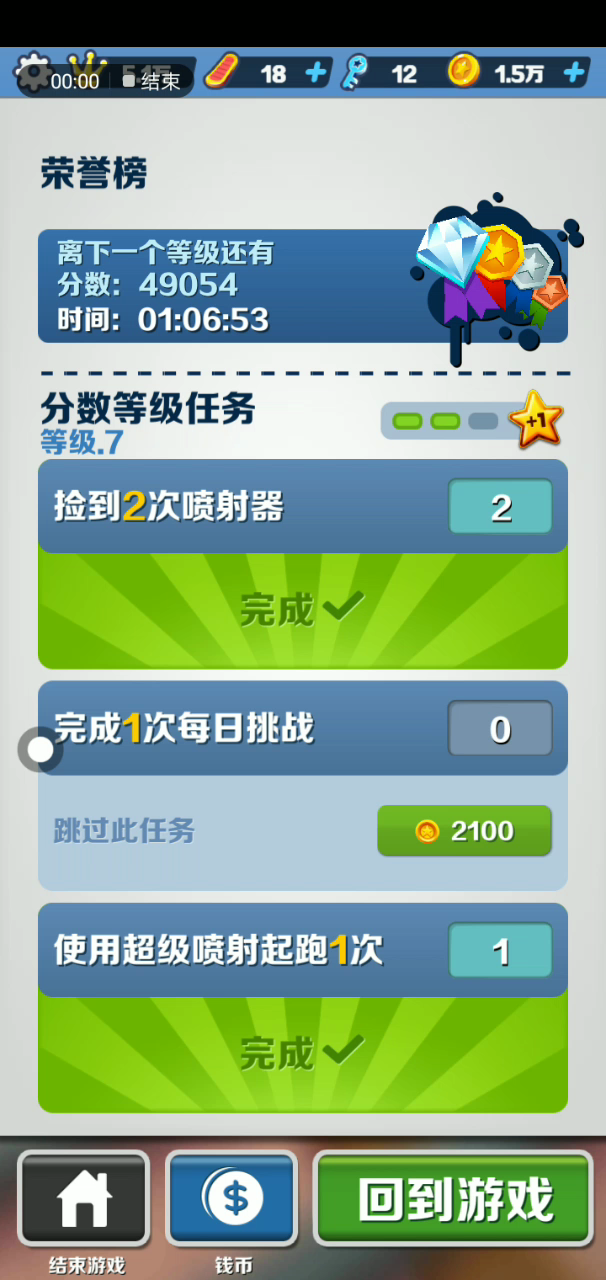The width and height of the screenshot is (606, 1280).
Task: Tap the floating assistive circle button
Action: (40, 749)
